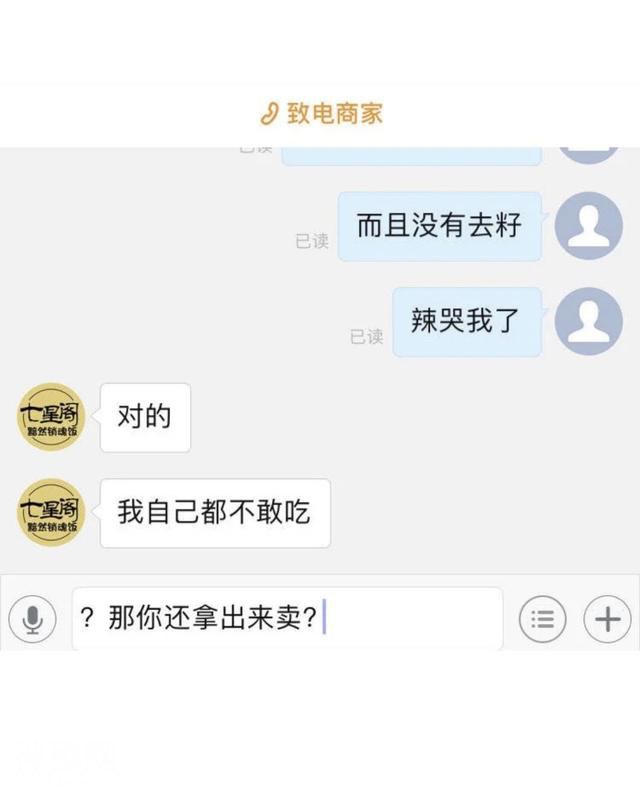Image resolution: width=640 pixels, height=794 pixels.
Task: Open merchant avatar beside 我自己都不敢吃
Action: pyautogui.click(x=51, y=513)
